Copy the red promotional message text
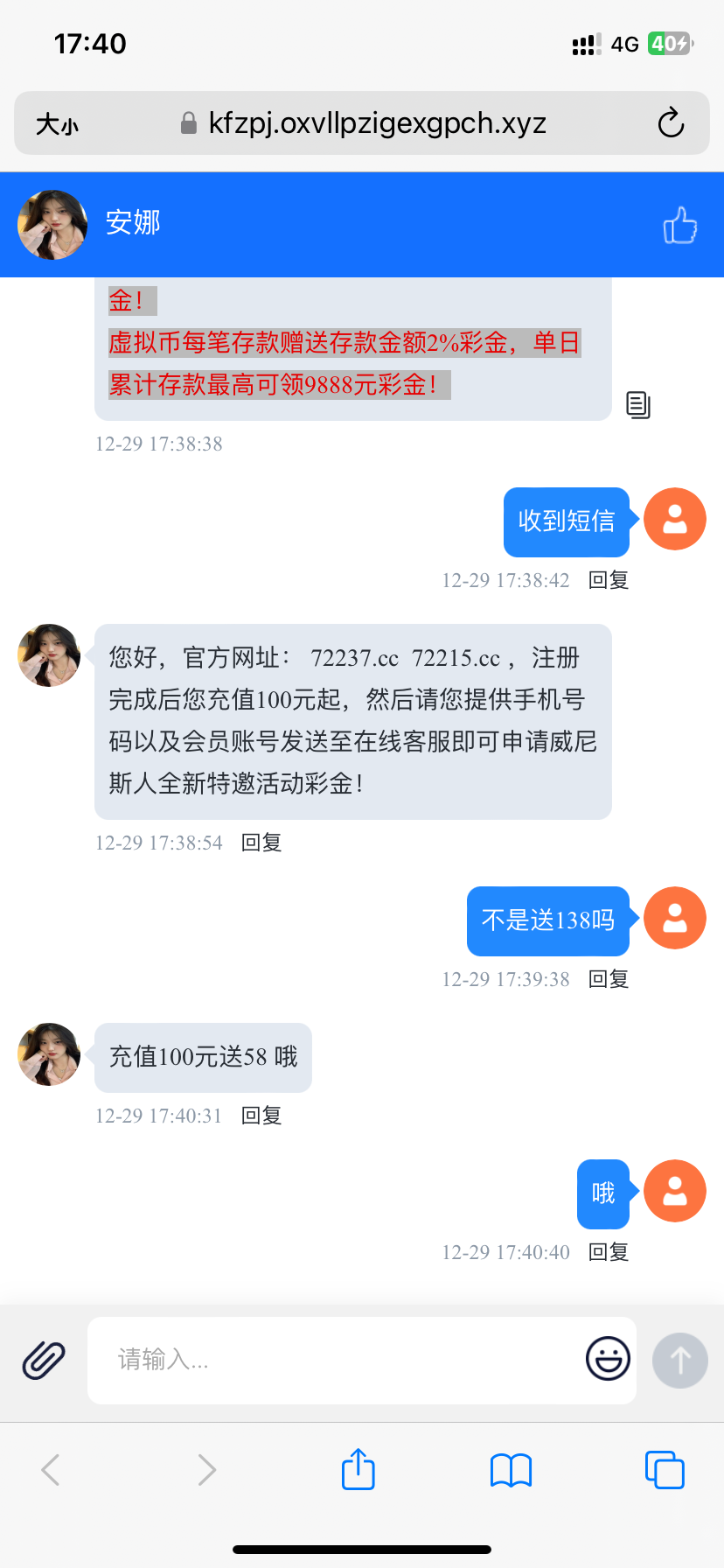Image resolution: width=724 pixels, height=1568 pixels. (638, 404)
